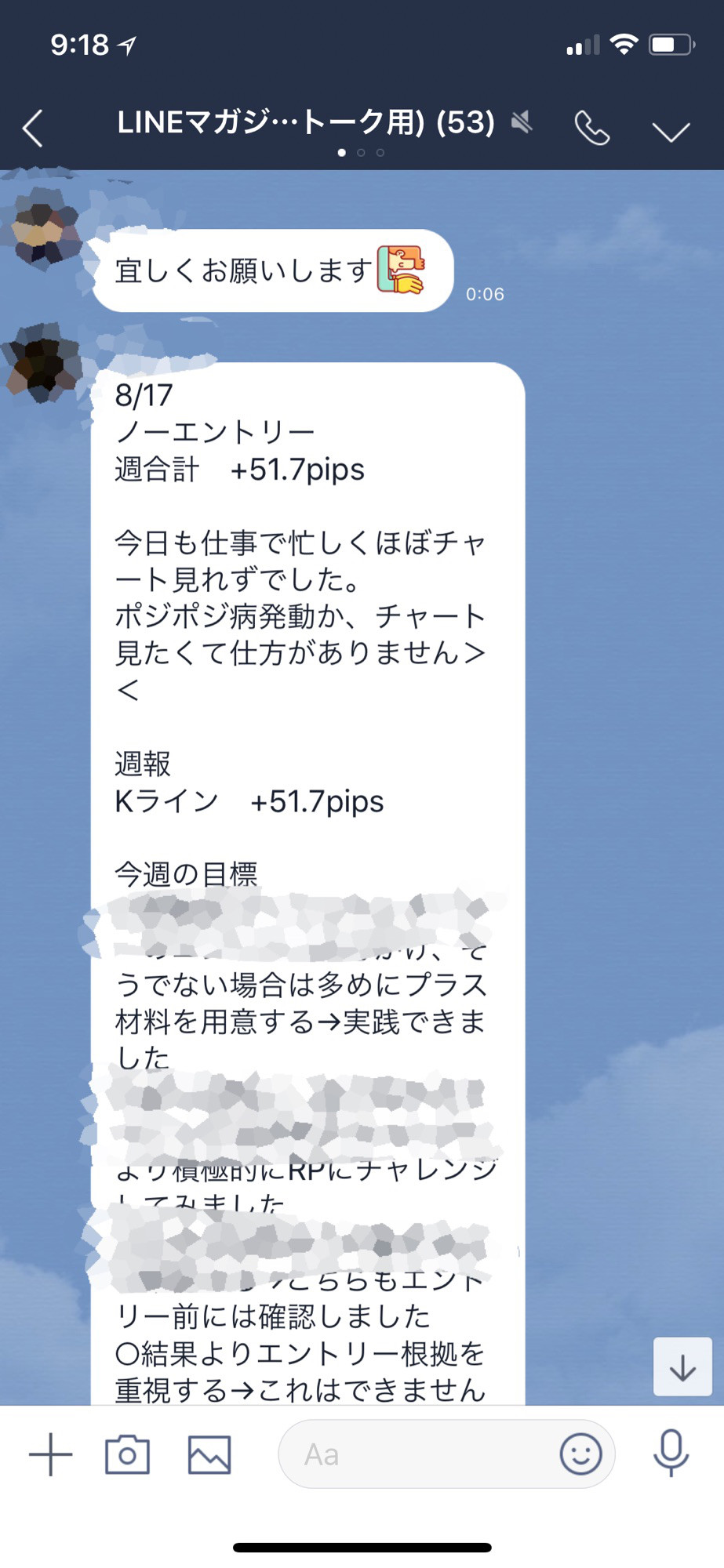The height and width of the screenshot is (1568, 724).
Task: Start a voice call in this group
Action: [x=591, y=128]
